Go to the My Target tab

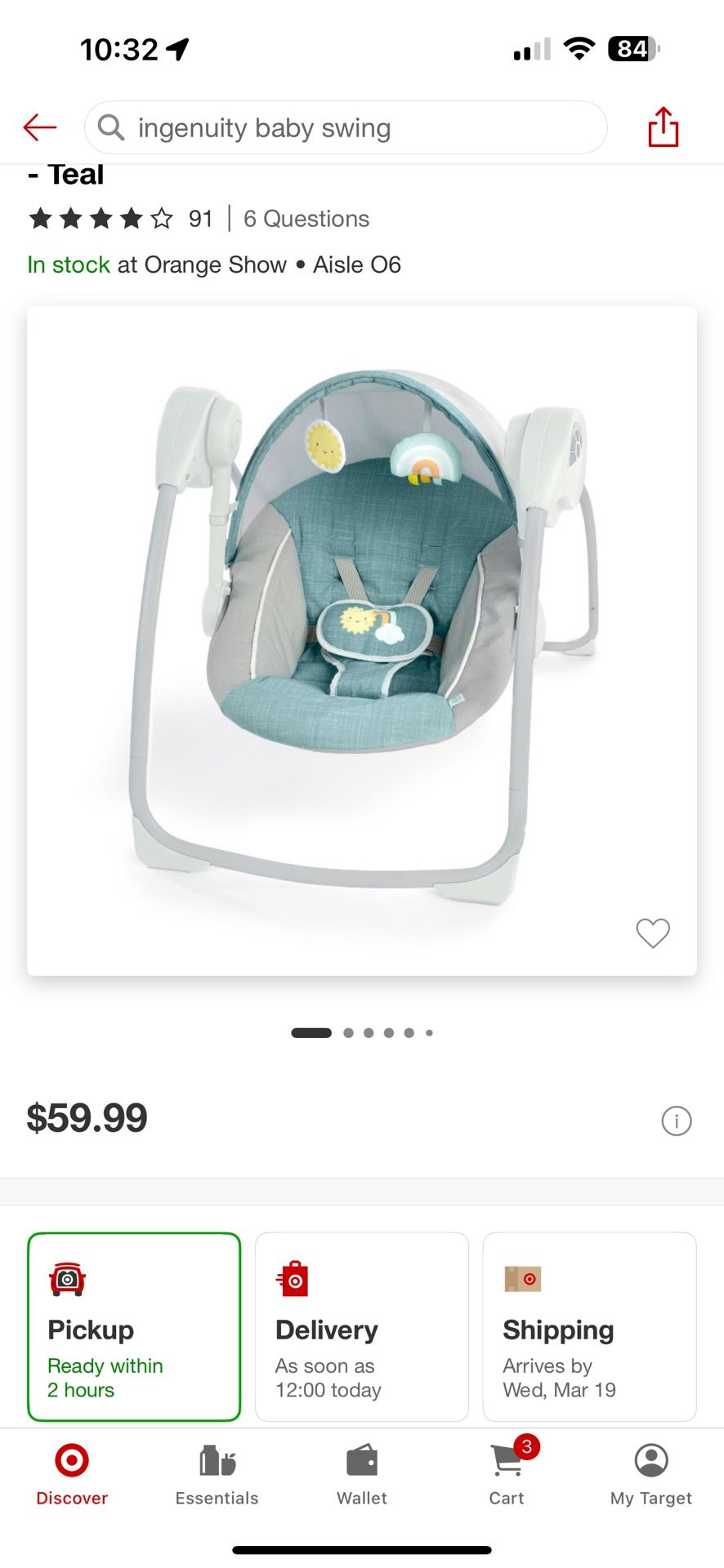pos(650,1475)
